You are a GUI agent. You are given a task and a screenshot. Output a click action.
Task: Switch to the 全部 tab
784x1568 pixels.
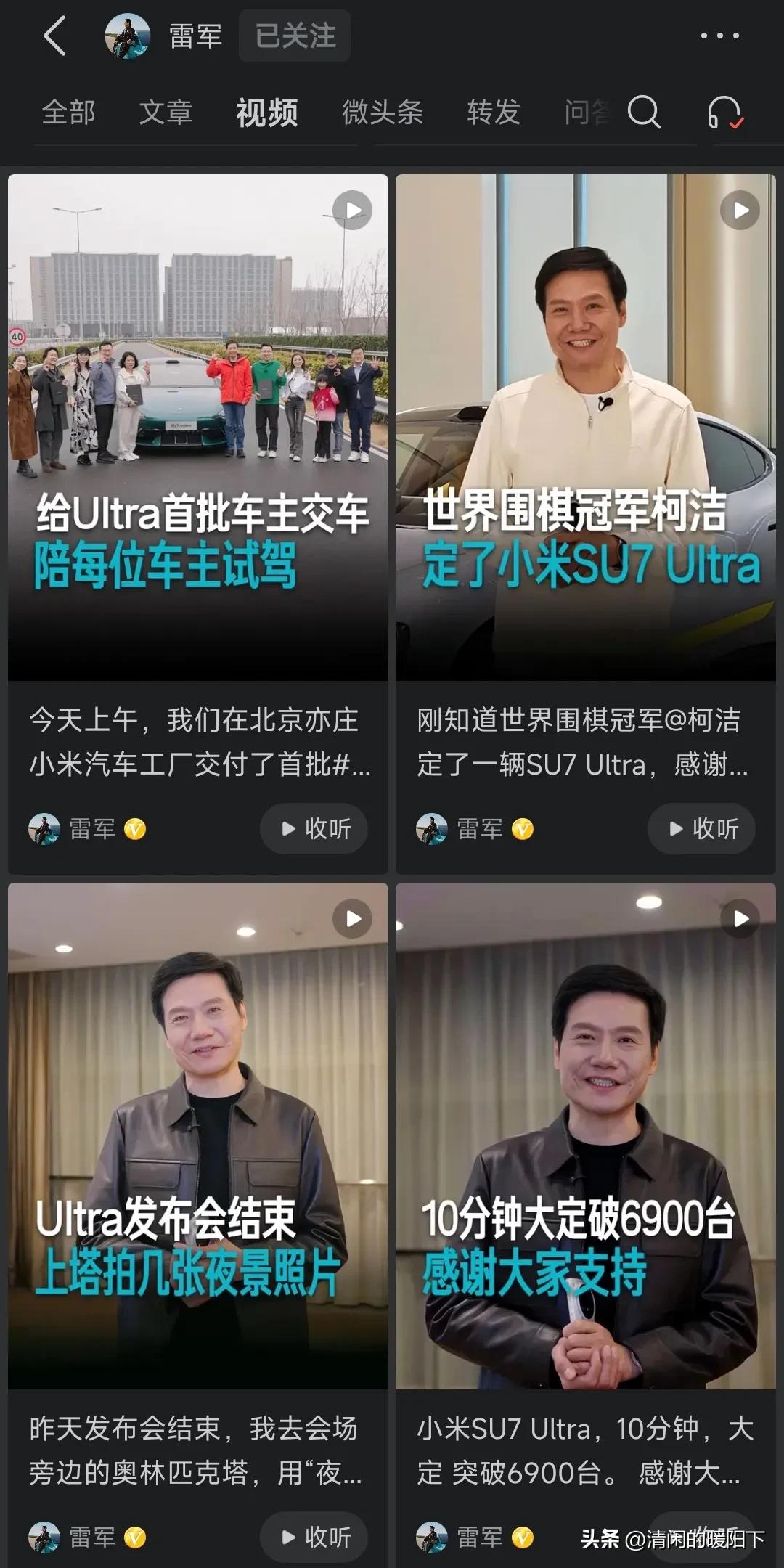tap(69, 113)
